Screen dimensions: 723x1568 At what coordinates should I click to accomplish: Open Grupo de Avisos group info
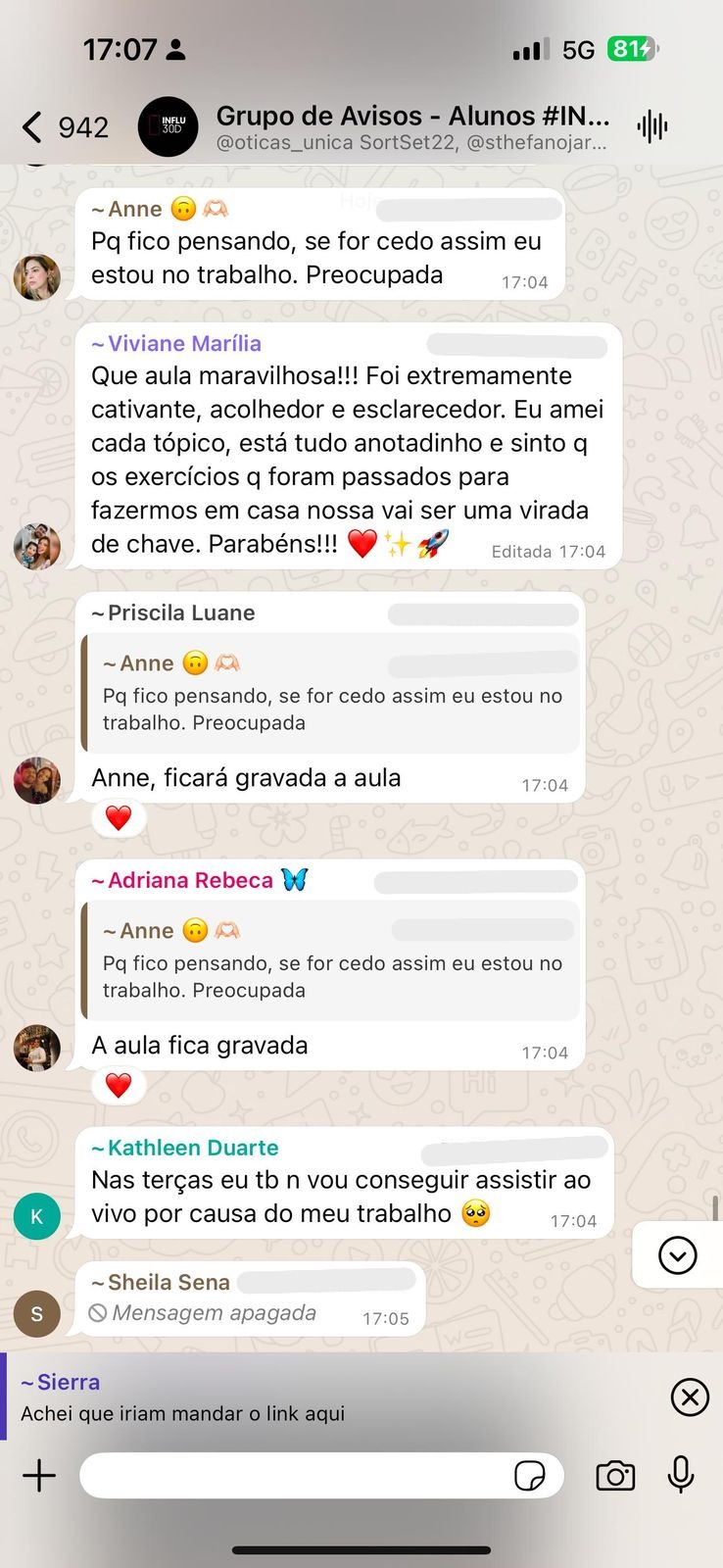tap(411, 127)
